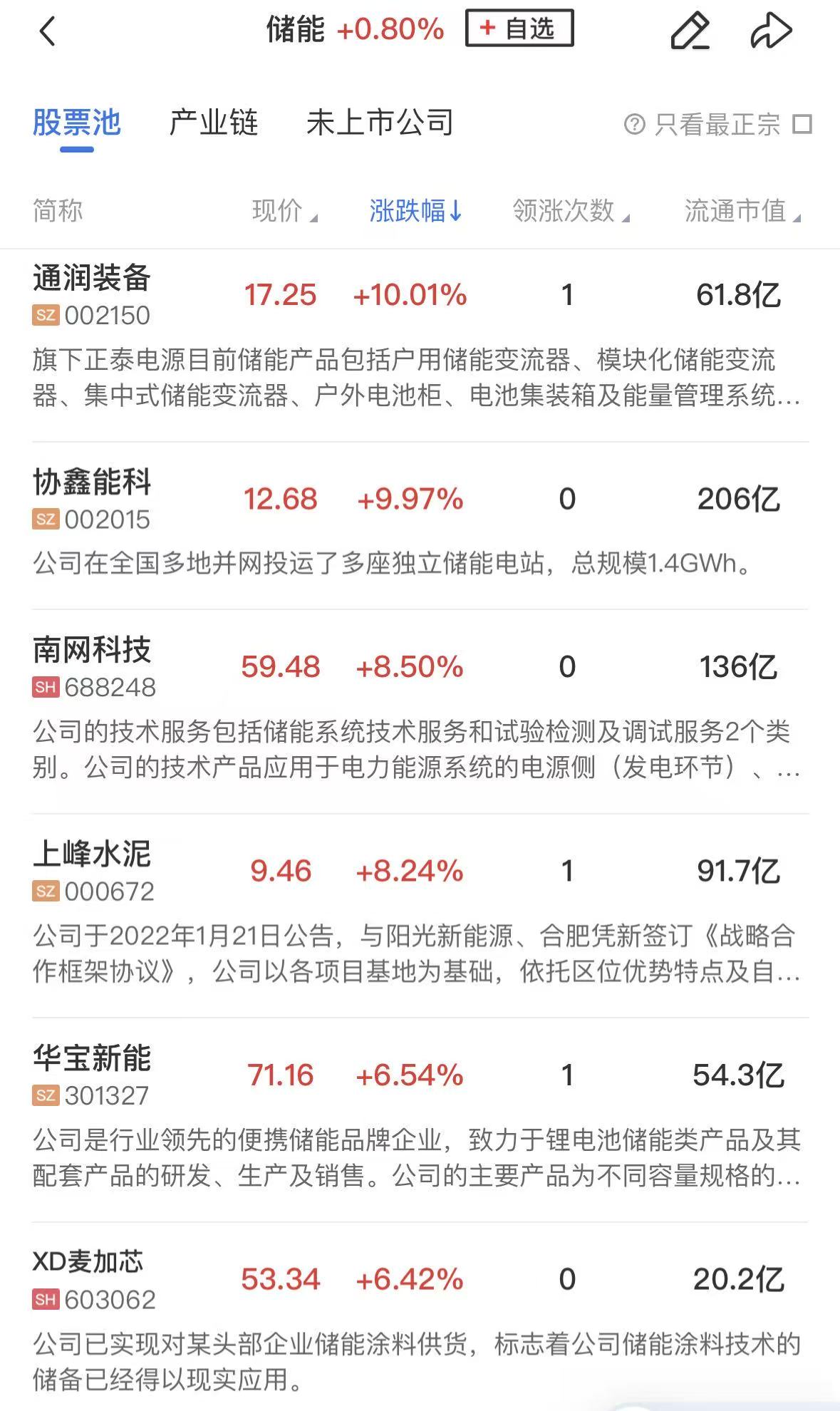View details for 南网科技 688248

[x=91, y=666]
